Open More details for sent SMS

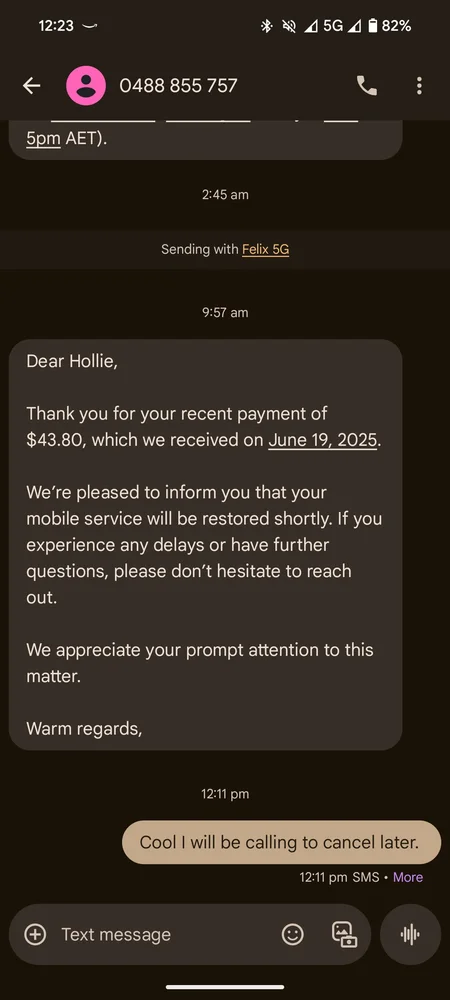pos(408,877)
